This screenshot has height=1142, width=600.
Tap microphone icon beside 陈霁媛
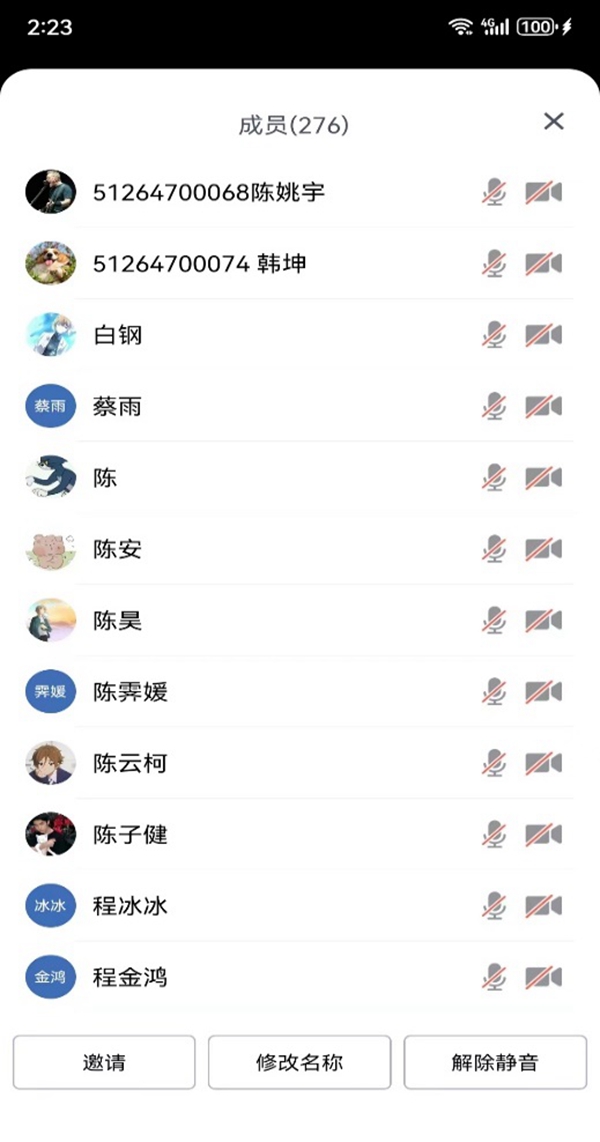[x=493, y=692]
